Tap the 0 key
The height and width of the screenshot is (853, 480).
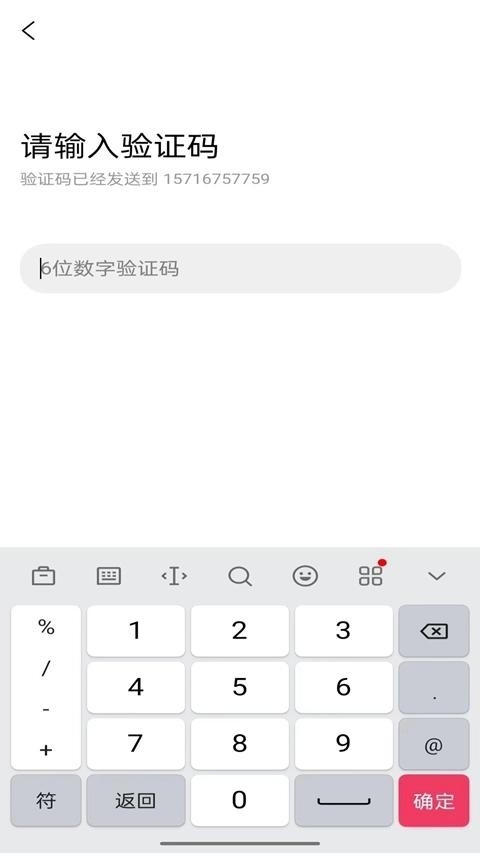click(x=239, y=801)
